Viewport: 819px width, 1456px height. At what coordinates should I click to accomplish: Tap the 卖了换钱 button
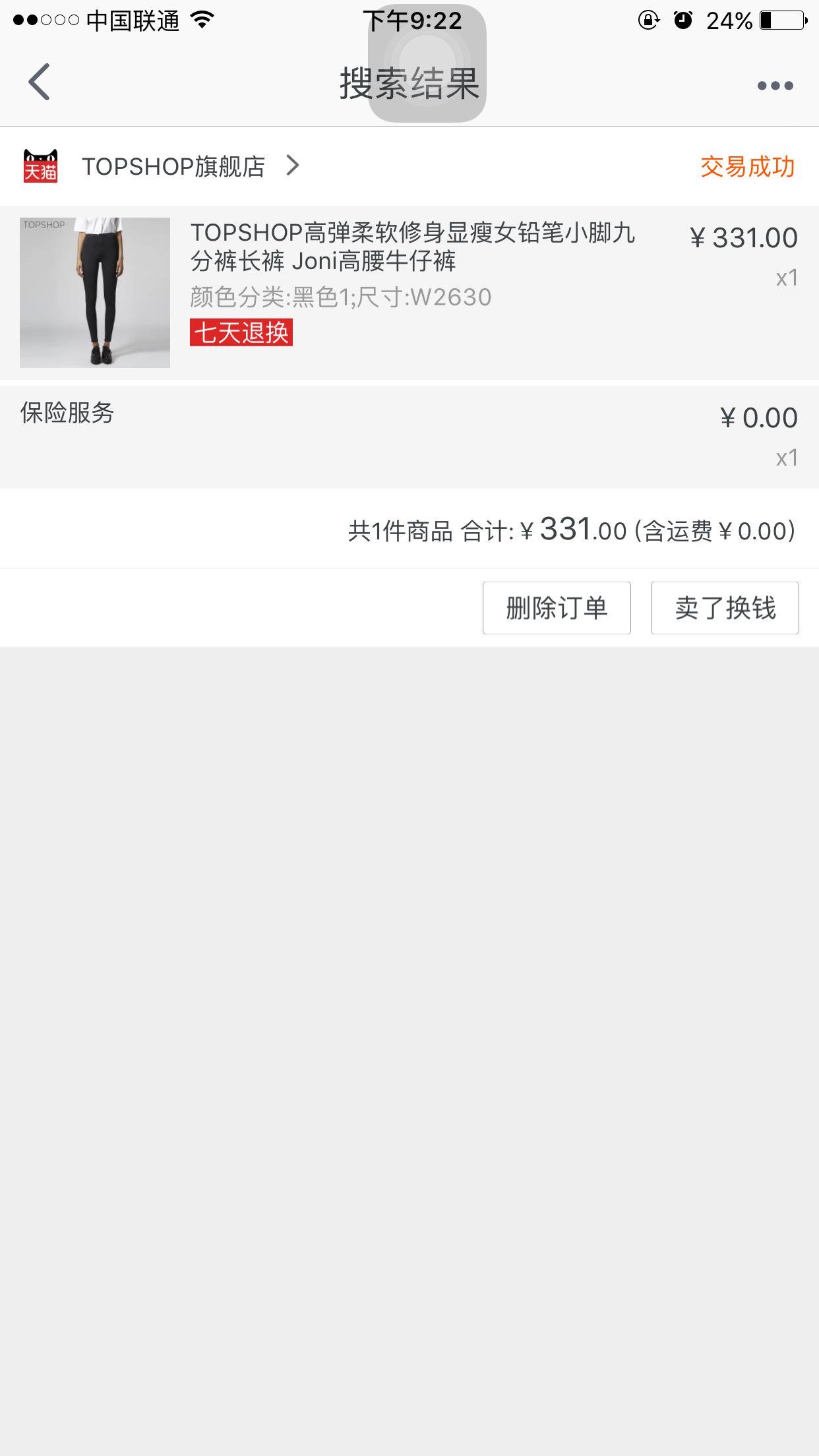(725, 608)
